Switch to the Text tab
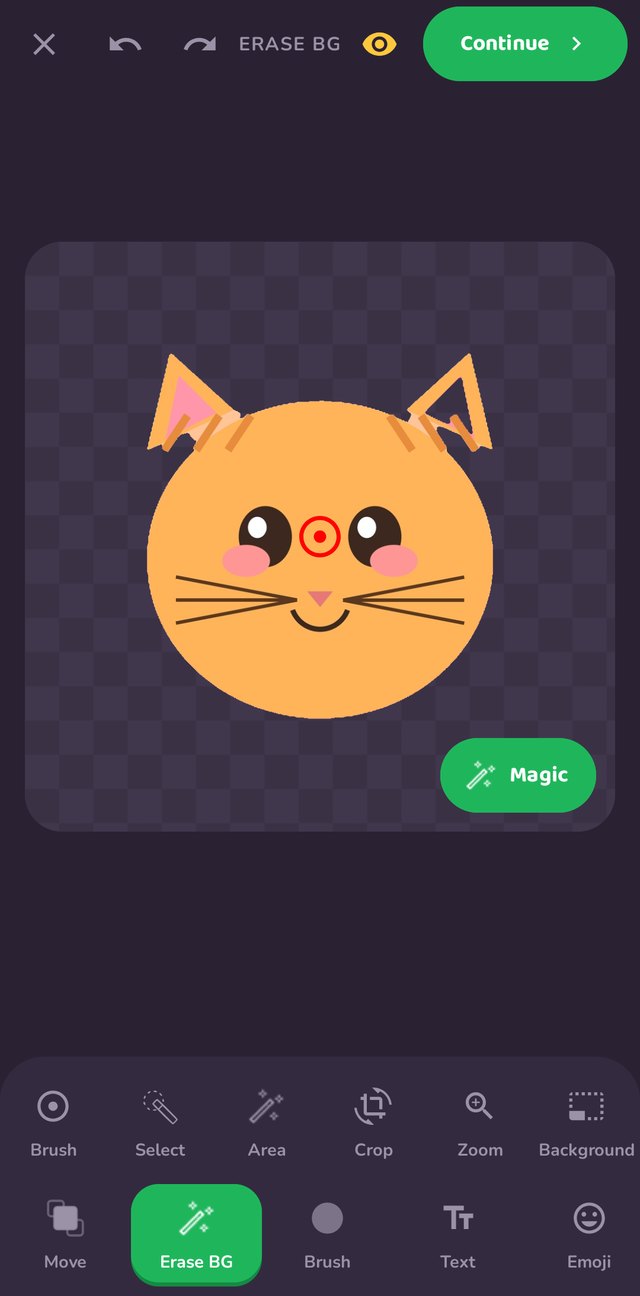640x1296 pixels. pos(458,1235)
